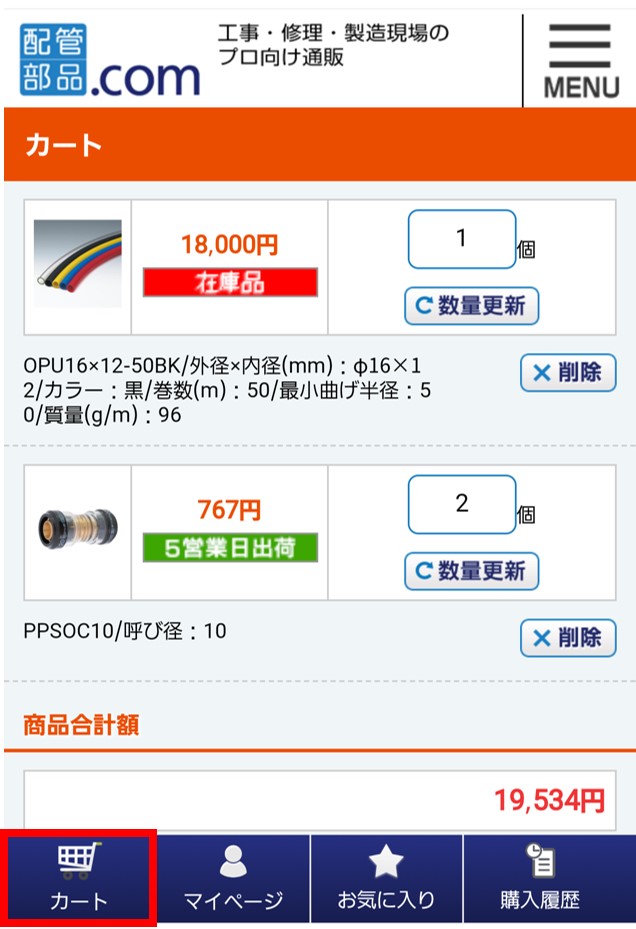Viewport: 636px width, 929px height.
Task: Go to お気に入り favorites tab
Action: (386, 880)
